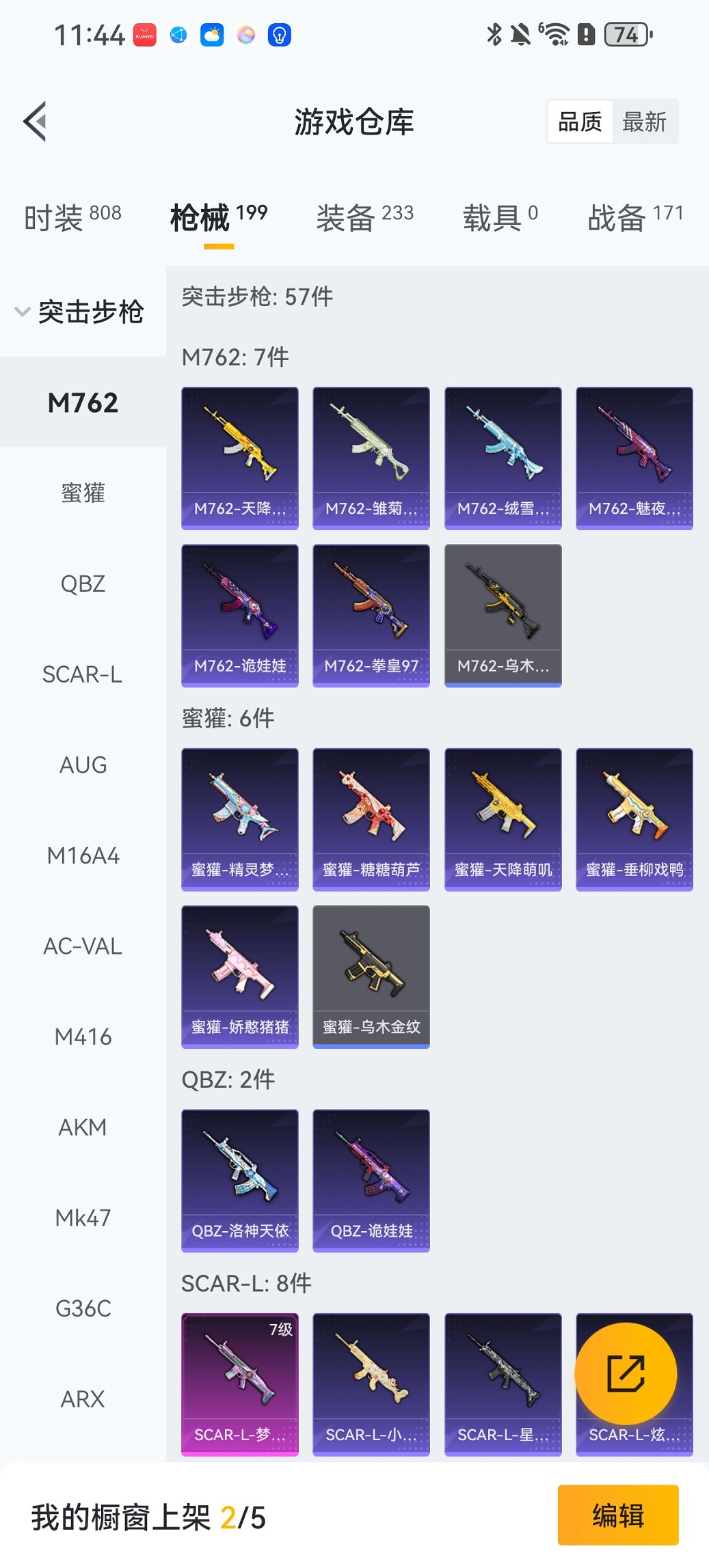Select SCAR-L in the weapon list
The width and height of the screenshot is (709, 1568).
[x=83, y=674]
